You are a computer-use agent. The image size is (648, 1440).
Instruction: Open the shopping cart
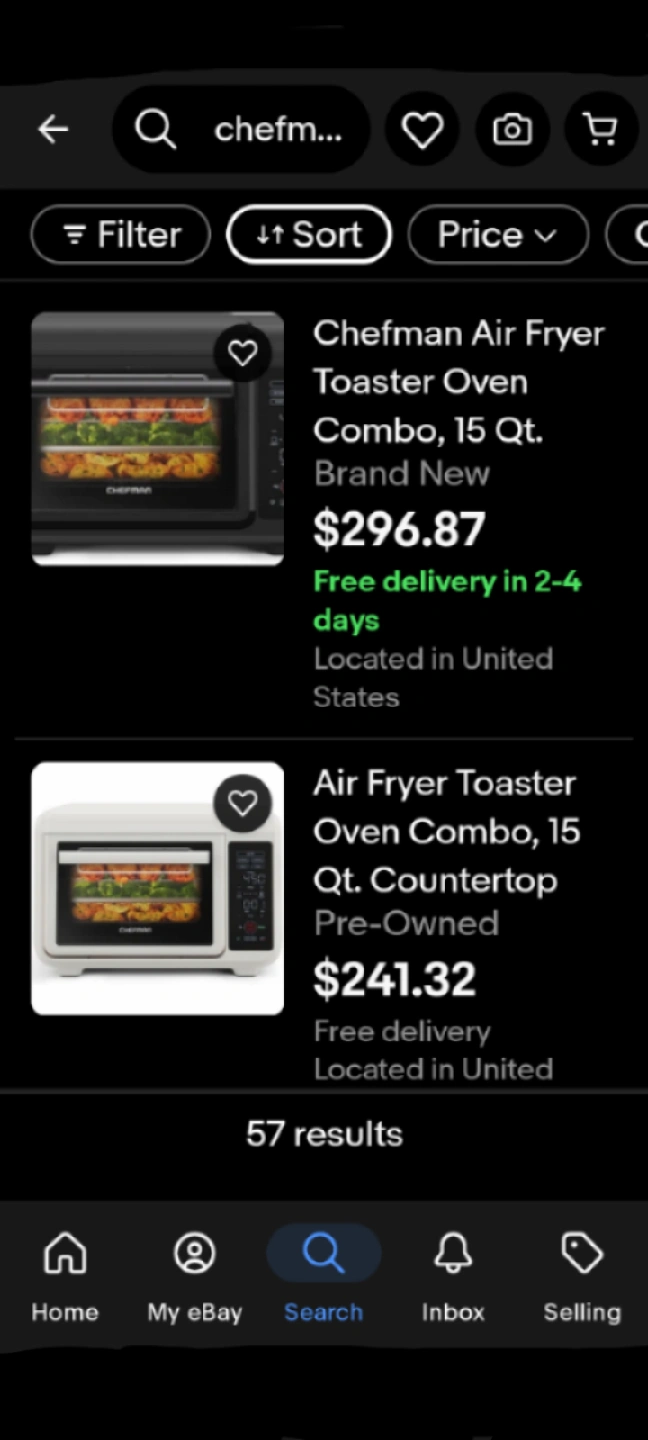point(600,129)
